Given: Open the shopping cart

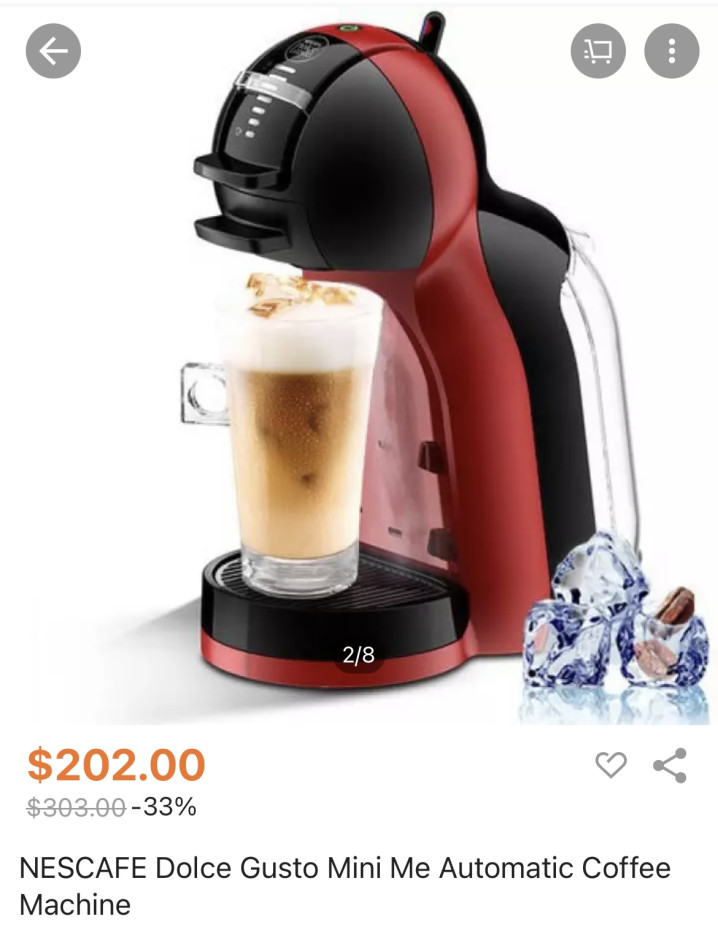Looking at the screenshot, I should click(x=597, y=51).
